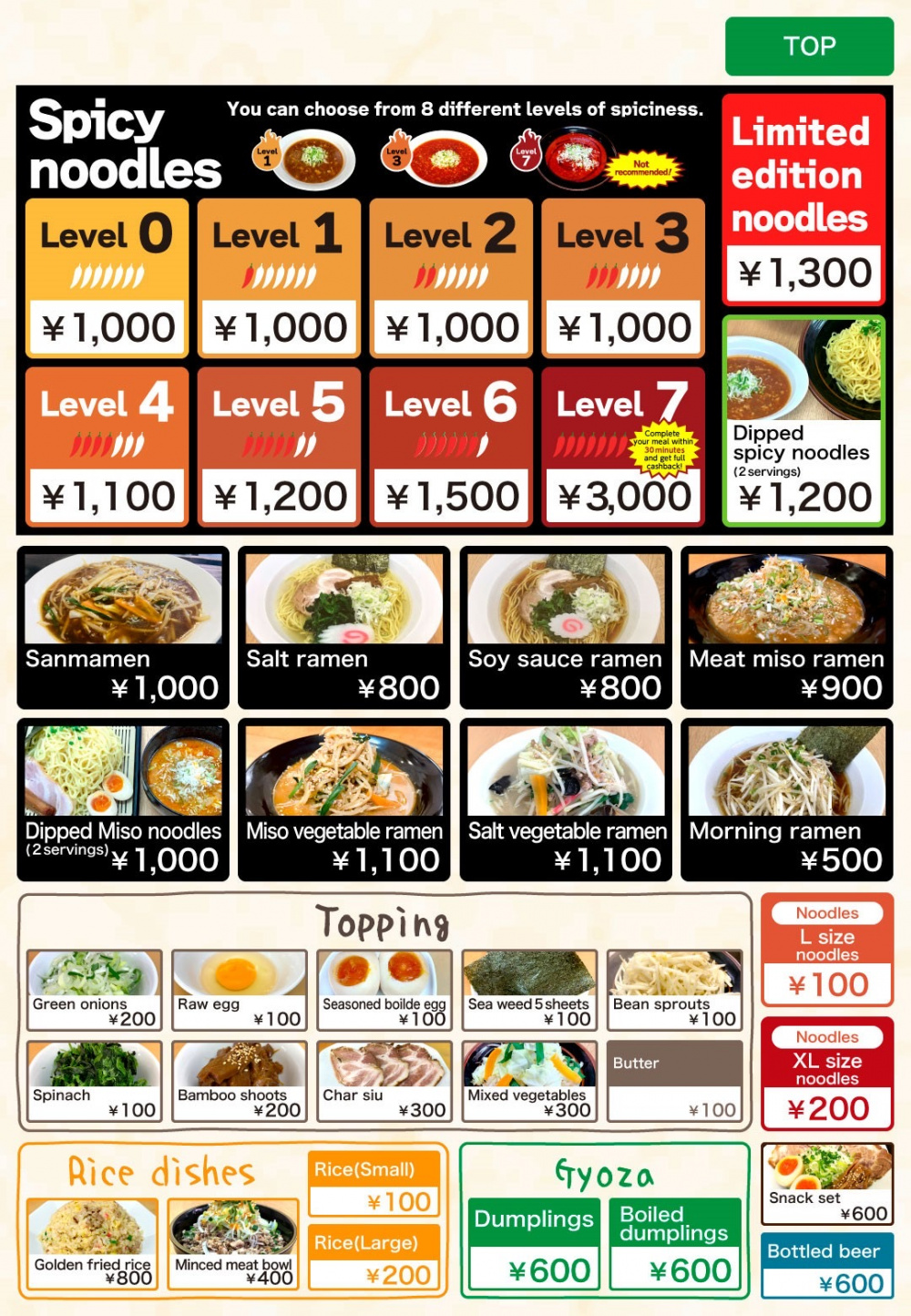Choose Level 3 spicy noodles
This screenshot has height=1316, width=911.
pos(623,278)
